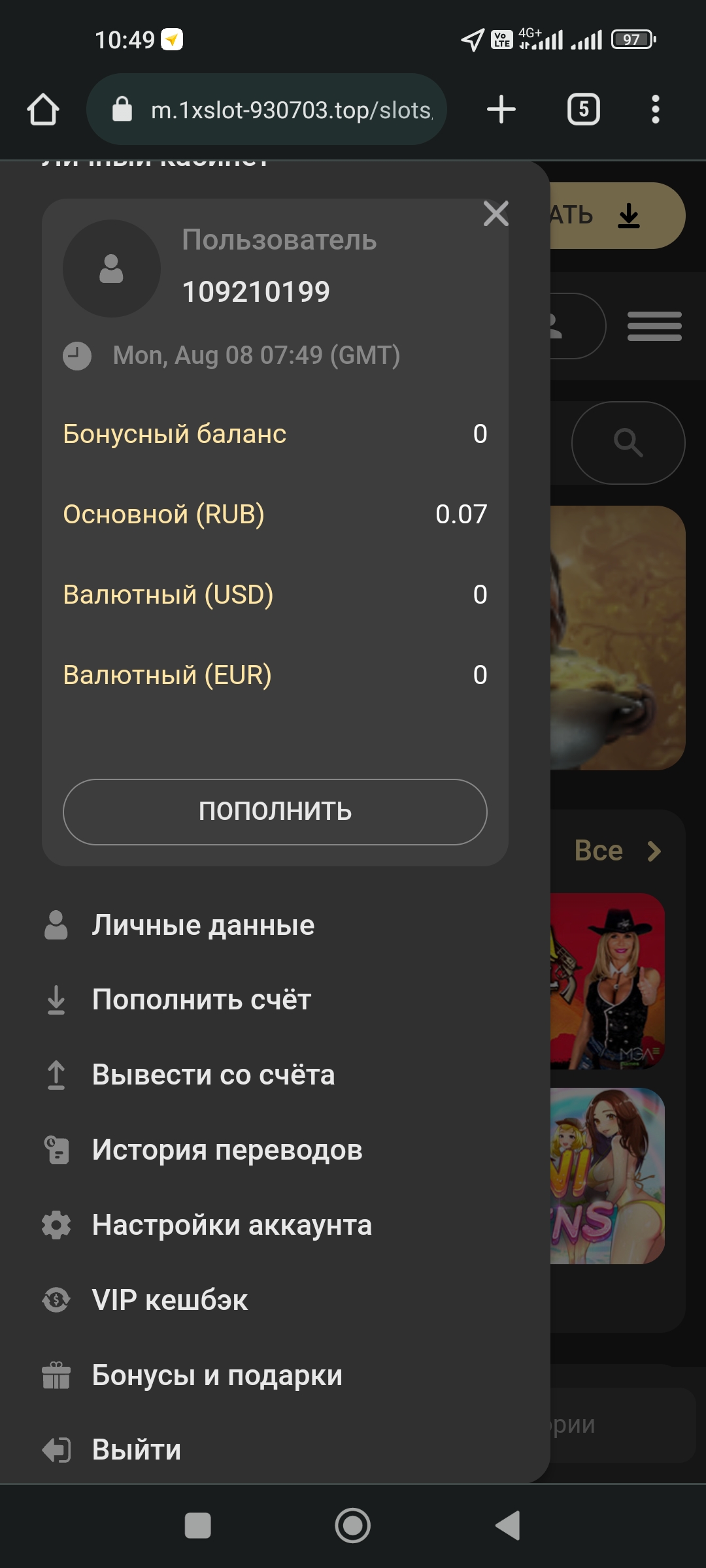Viewport: 706px width, 1568px height.
Task: Open Вывести со счёта
Action: coord(213,1075)
